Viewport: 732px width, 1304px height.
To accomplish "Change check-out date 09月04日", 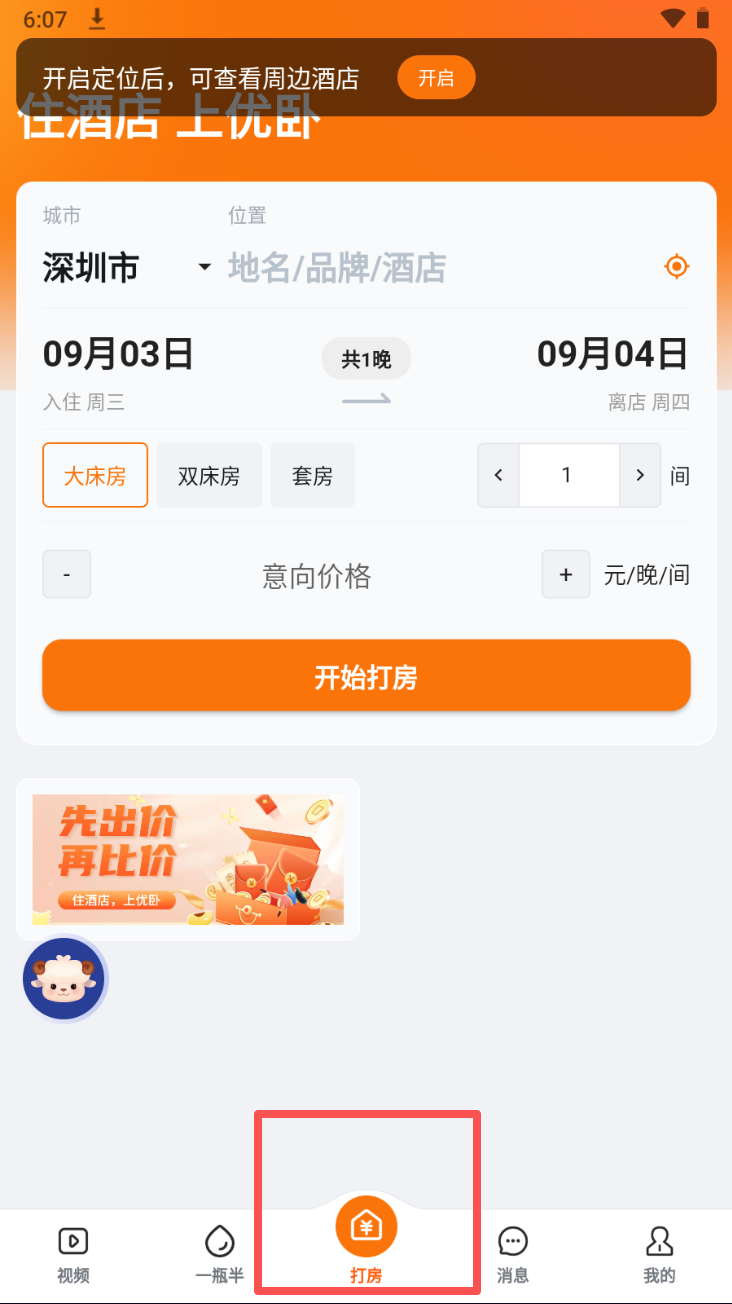I will [x=613, y=355].
